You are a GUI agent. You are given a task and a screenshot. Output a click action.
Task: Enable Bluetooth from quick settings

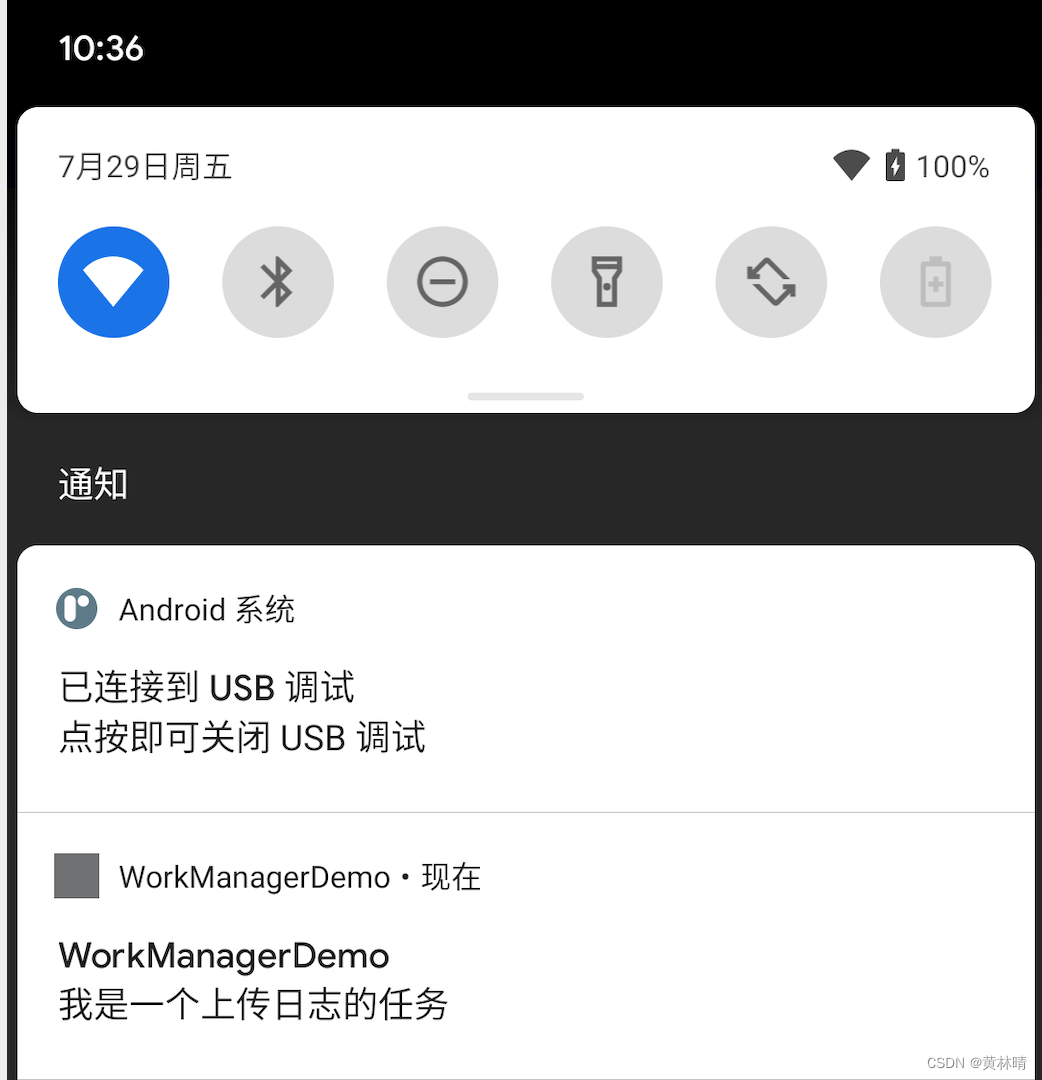click(x=278, y=282)
